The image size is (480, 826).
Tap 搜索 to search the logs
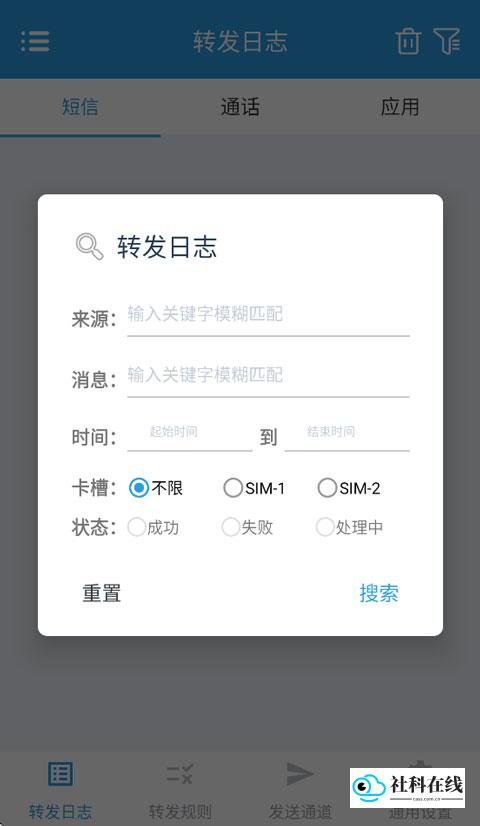pyautogui.click(x=379, y=593)
